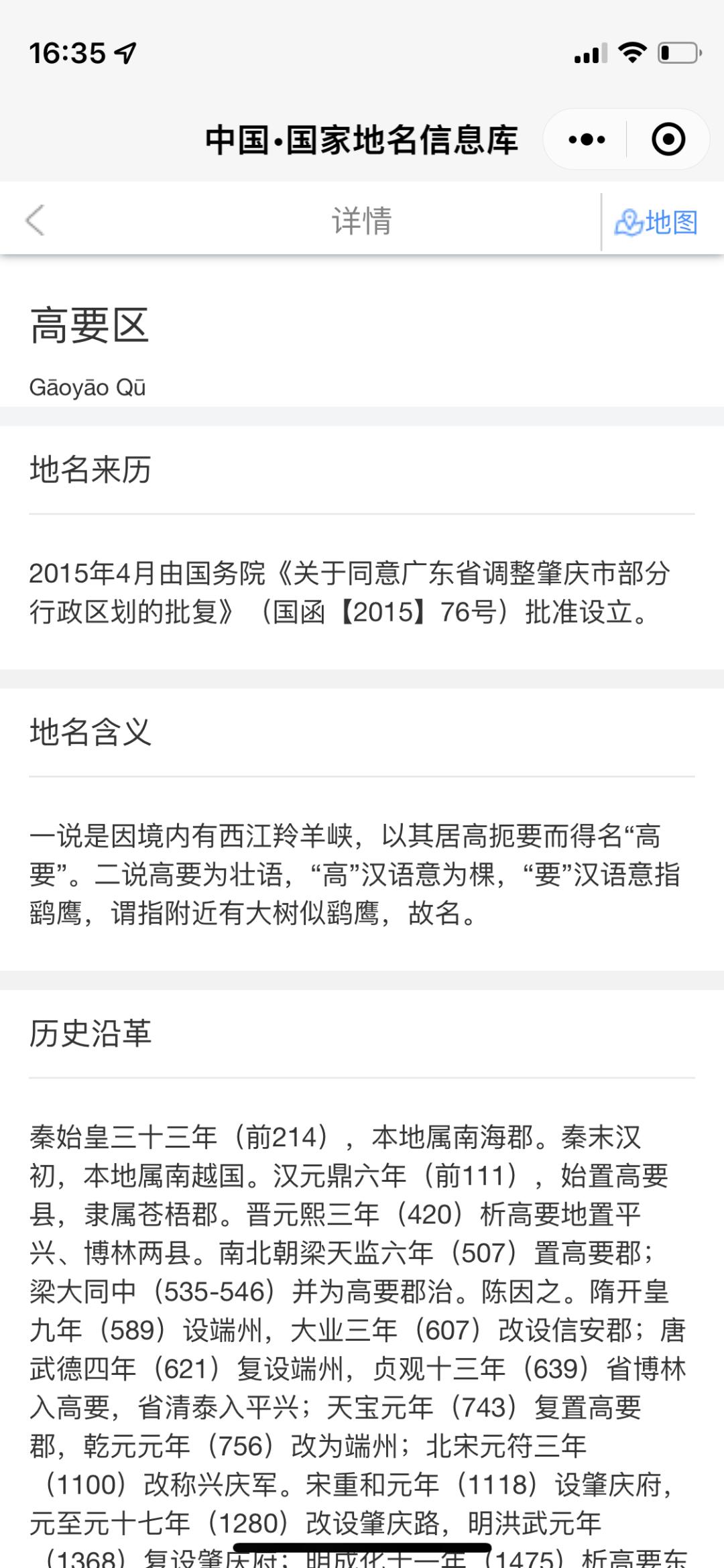Select the 详情 tab
The height and width of the screenshot is (1568, 724).
362,219
